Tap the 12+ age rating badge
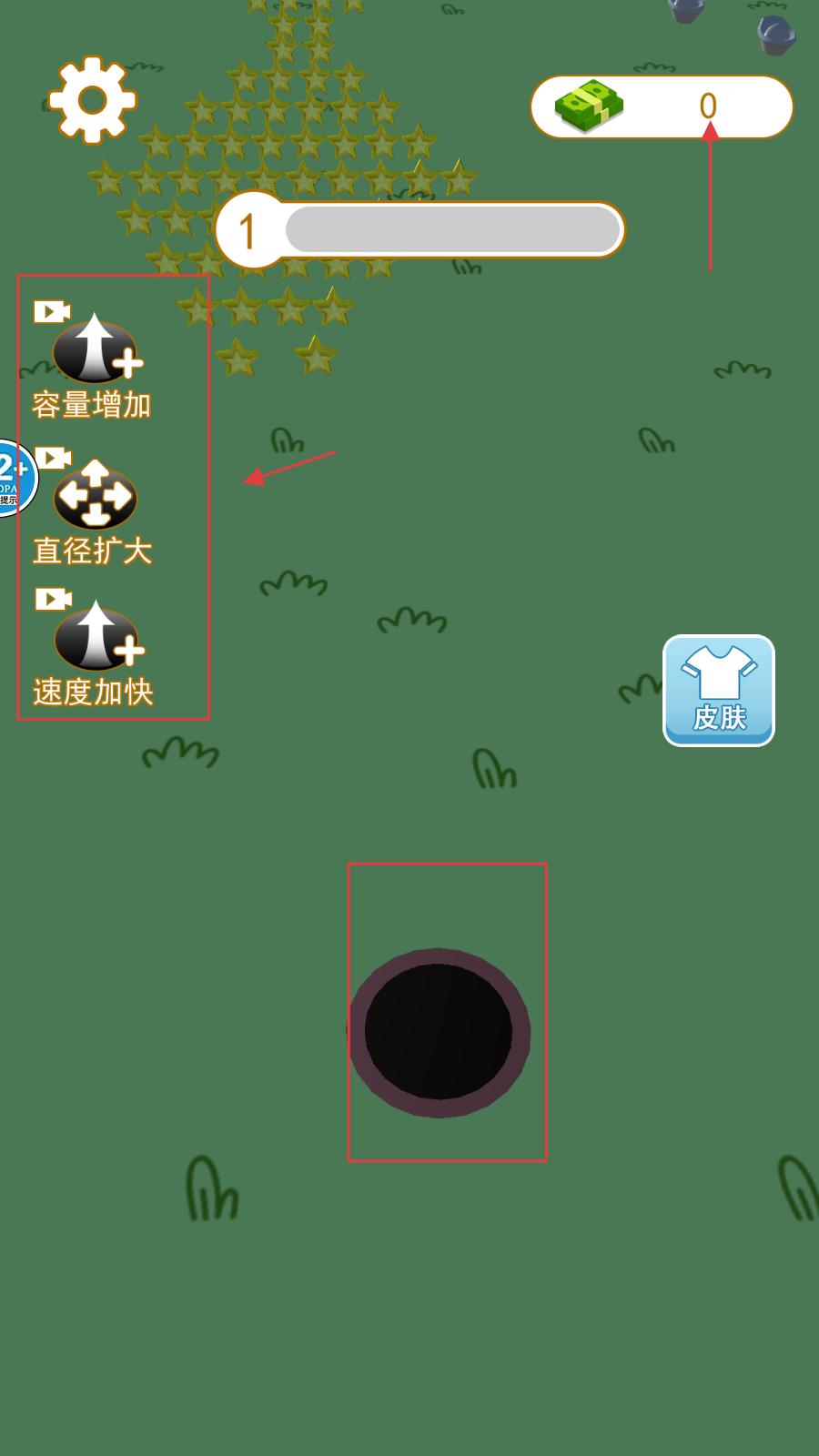819x1456 pixels. (x=15, y=478)
